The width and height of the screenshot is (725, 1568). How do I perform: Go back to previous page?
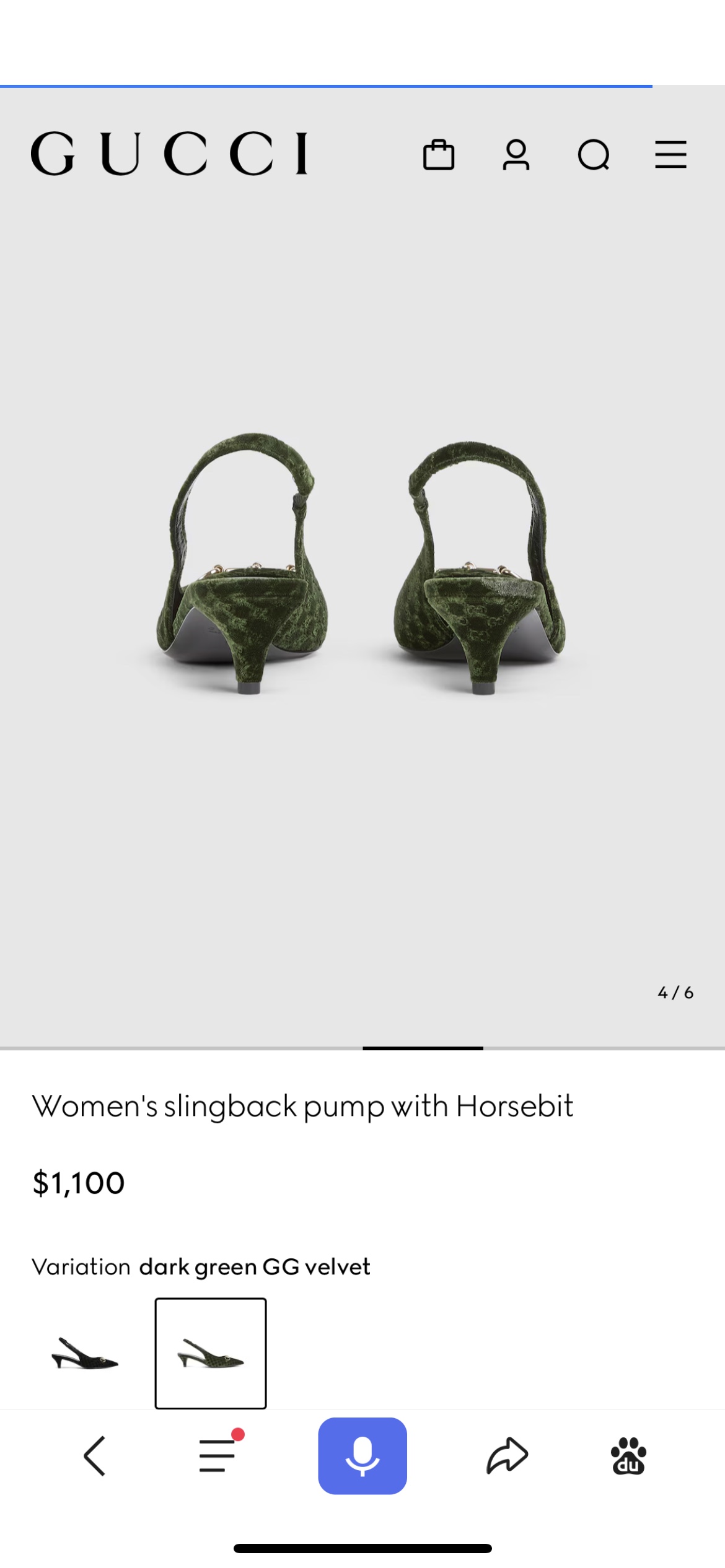click(x=95, y=1456)
